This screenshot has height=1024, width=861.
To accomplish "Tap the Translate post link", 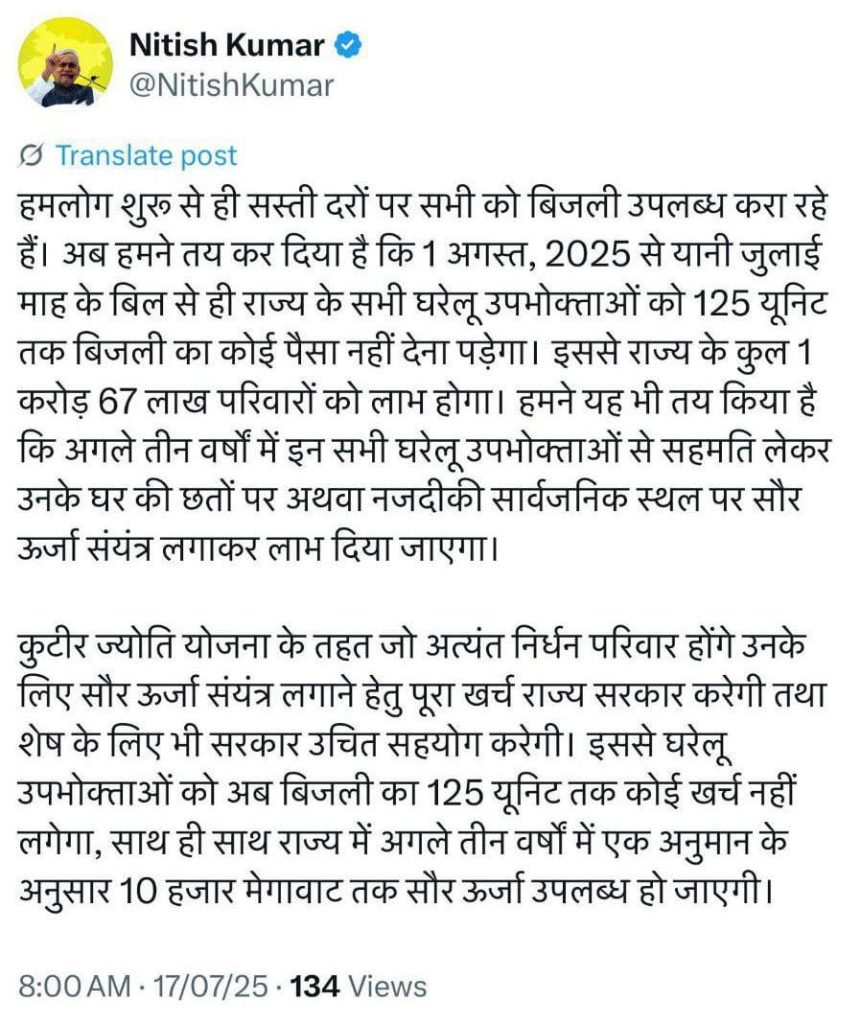I will (144, 156).
